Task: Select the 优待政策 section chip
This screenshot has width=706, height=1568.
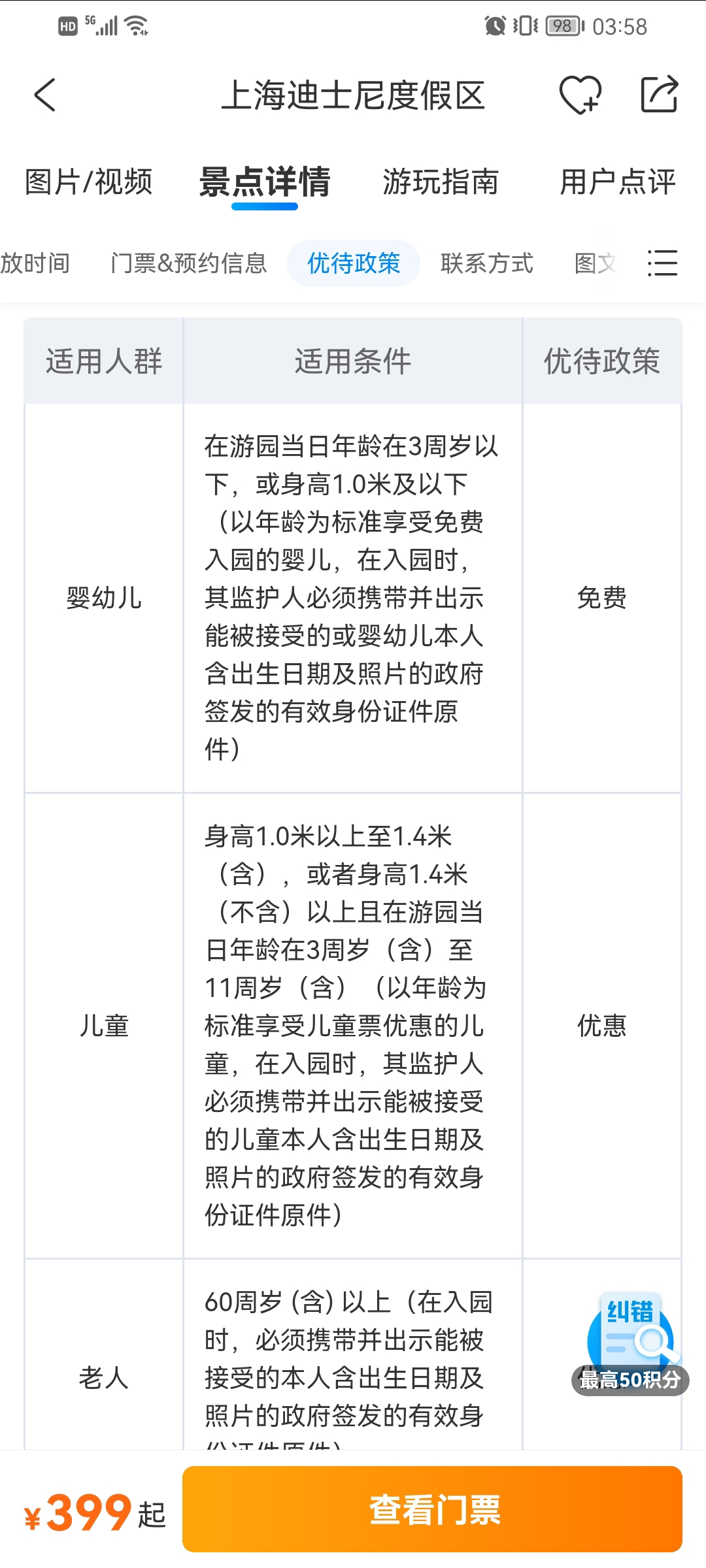Action: click(x=354, y=263)
